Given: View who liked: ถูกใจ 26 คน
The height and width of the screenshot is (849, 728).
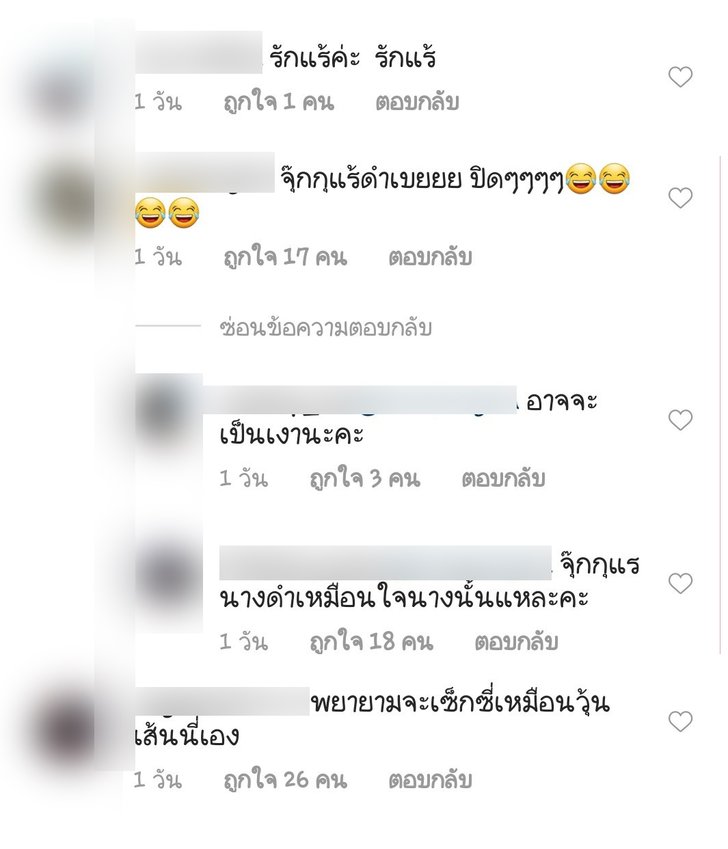Looking at the screenshot, I should 284,780.
